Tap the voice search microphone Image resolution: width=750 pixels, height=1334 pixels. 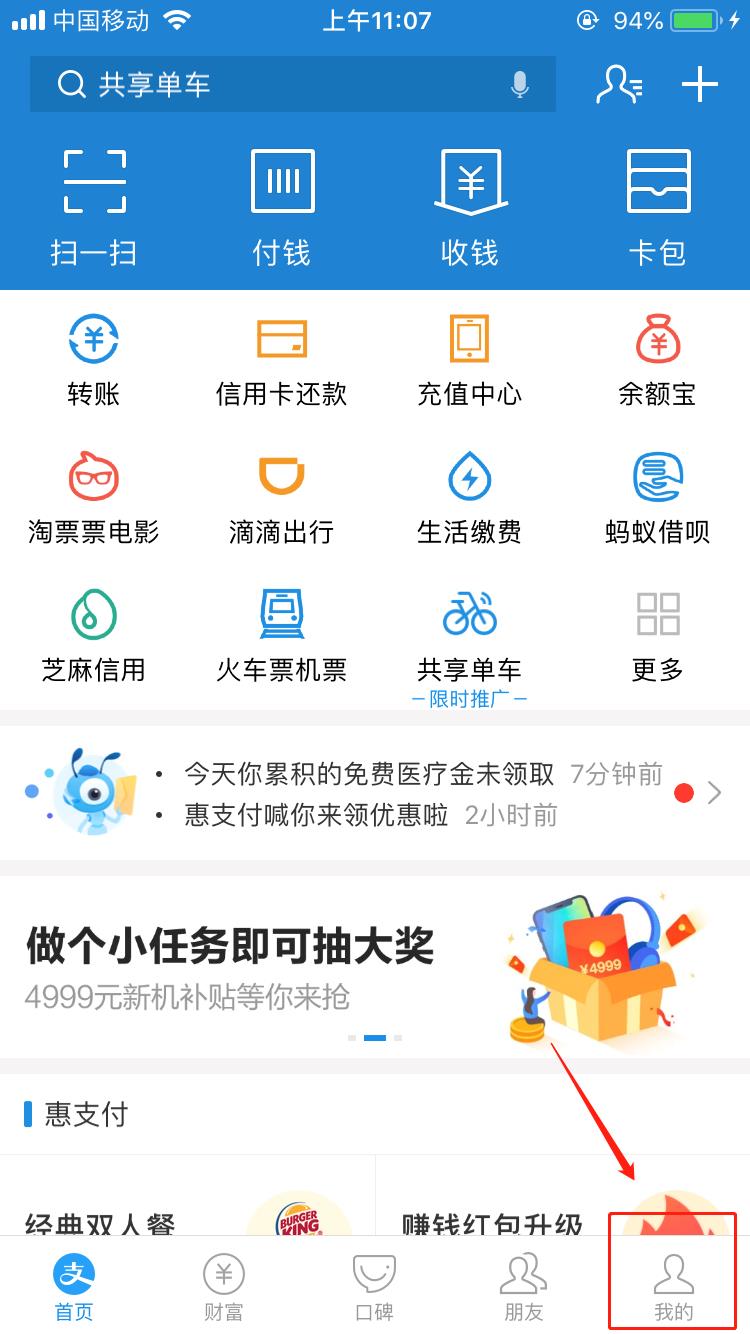click(520, 86)
